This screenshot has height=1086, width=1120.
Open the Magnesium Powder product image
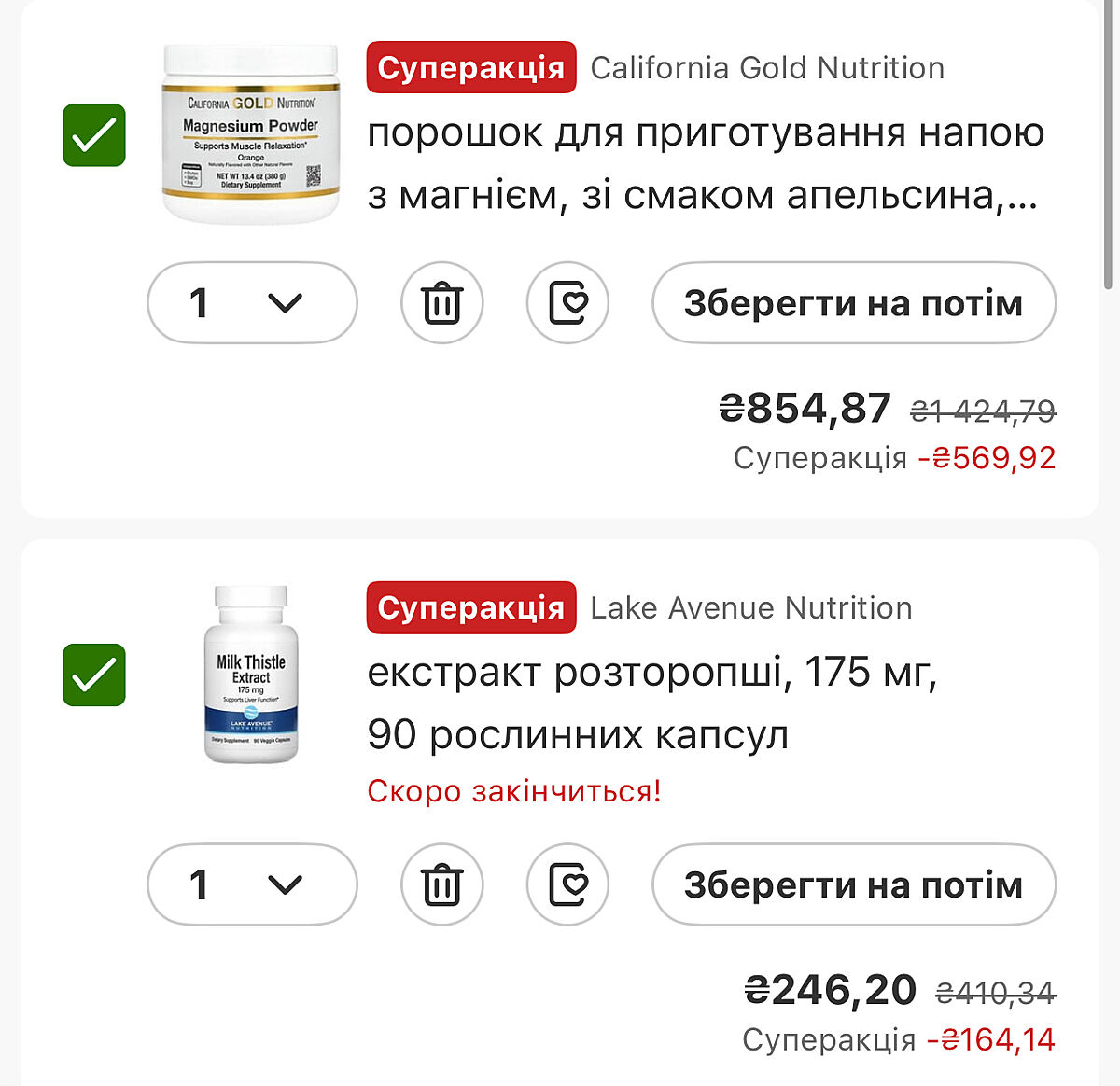pyautogui.click(x=250, y=133)
